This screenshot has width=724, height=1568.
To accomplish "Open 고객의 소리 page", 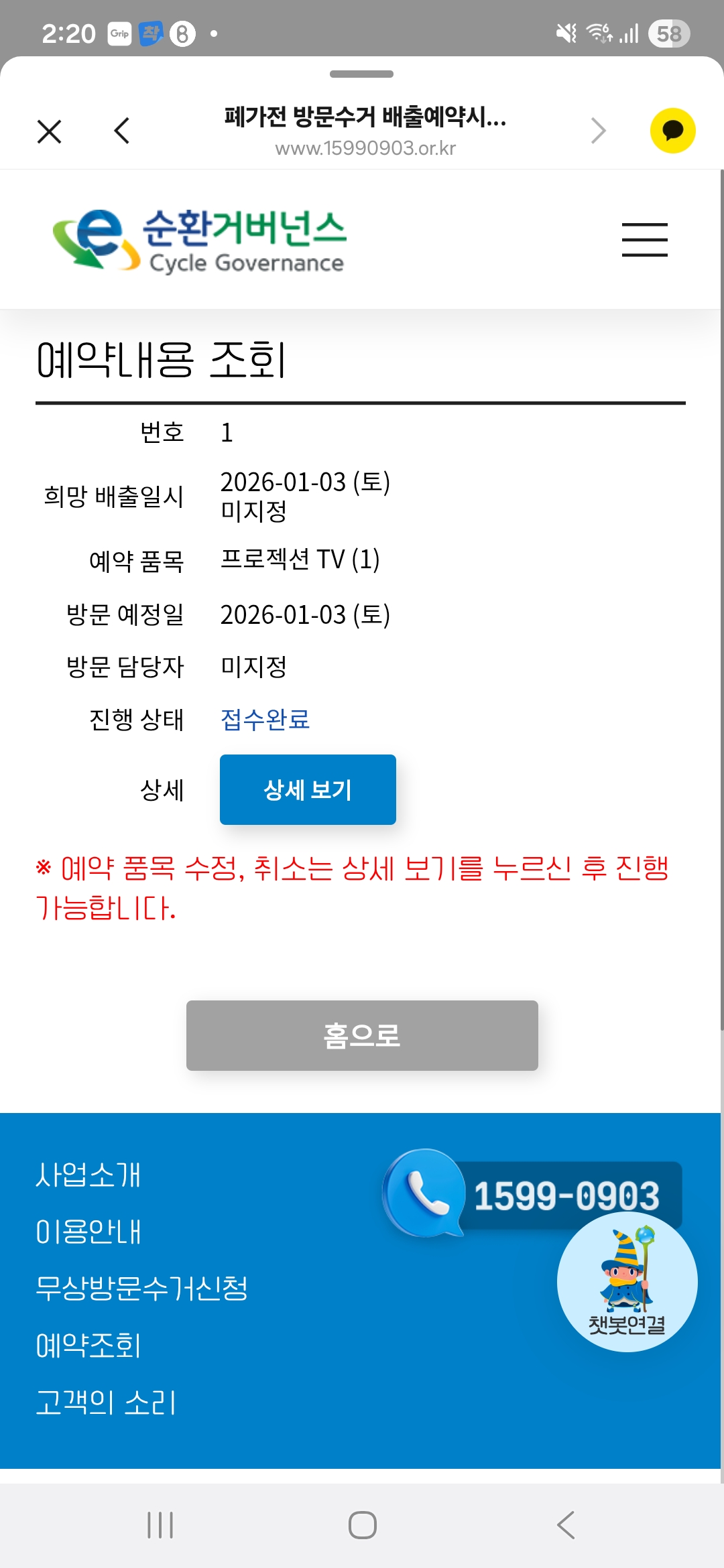I will [106, 1402].
